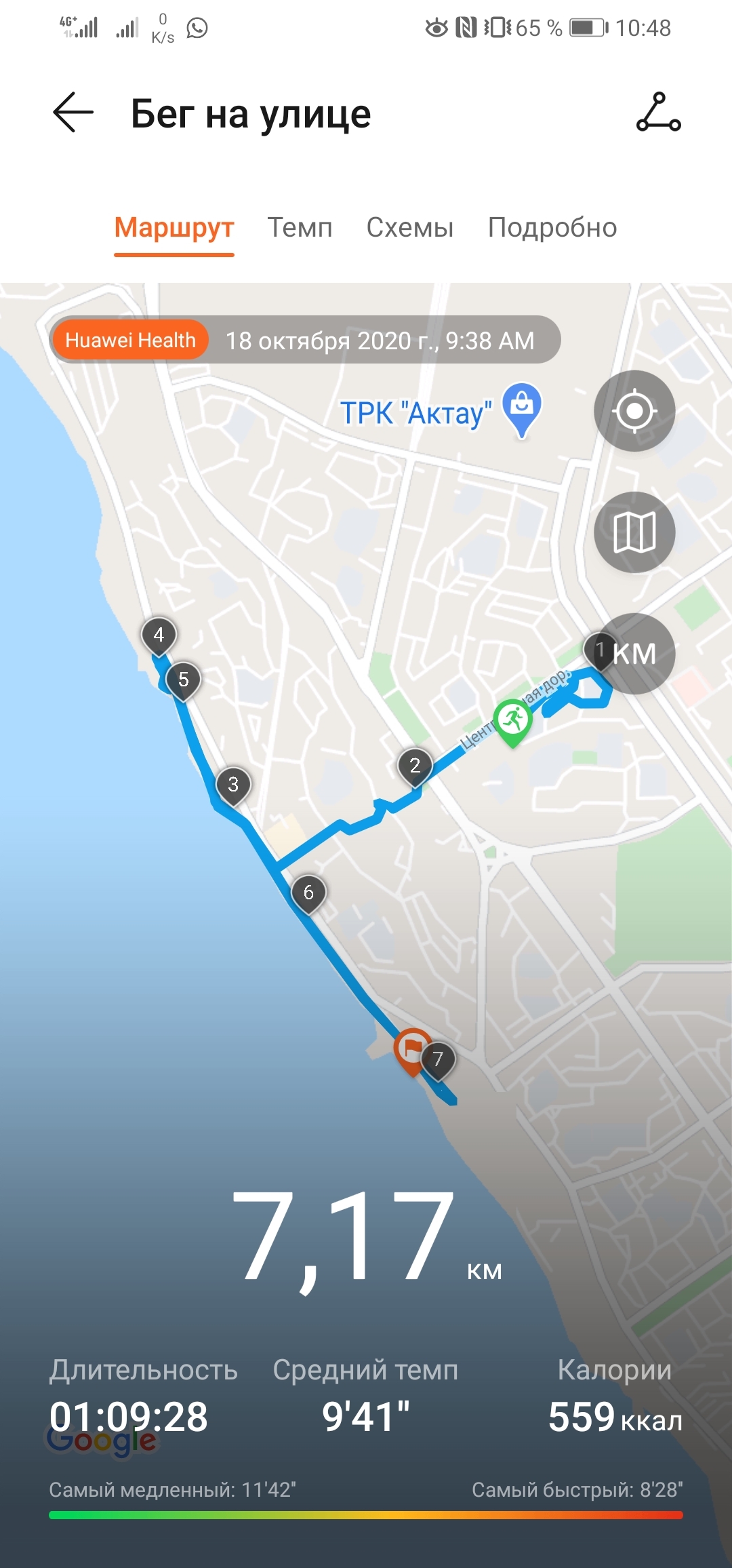The image size is (732, 1568).
Task: Switch to the Темп tab
Action: (300, 228)
